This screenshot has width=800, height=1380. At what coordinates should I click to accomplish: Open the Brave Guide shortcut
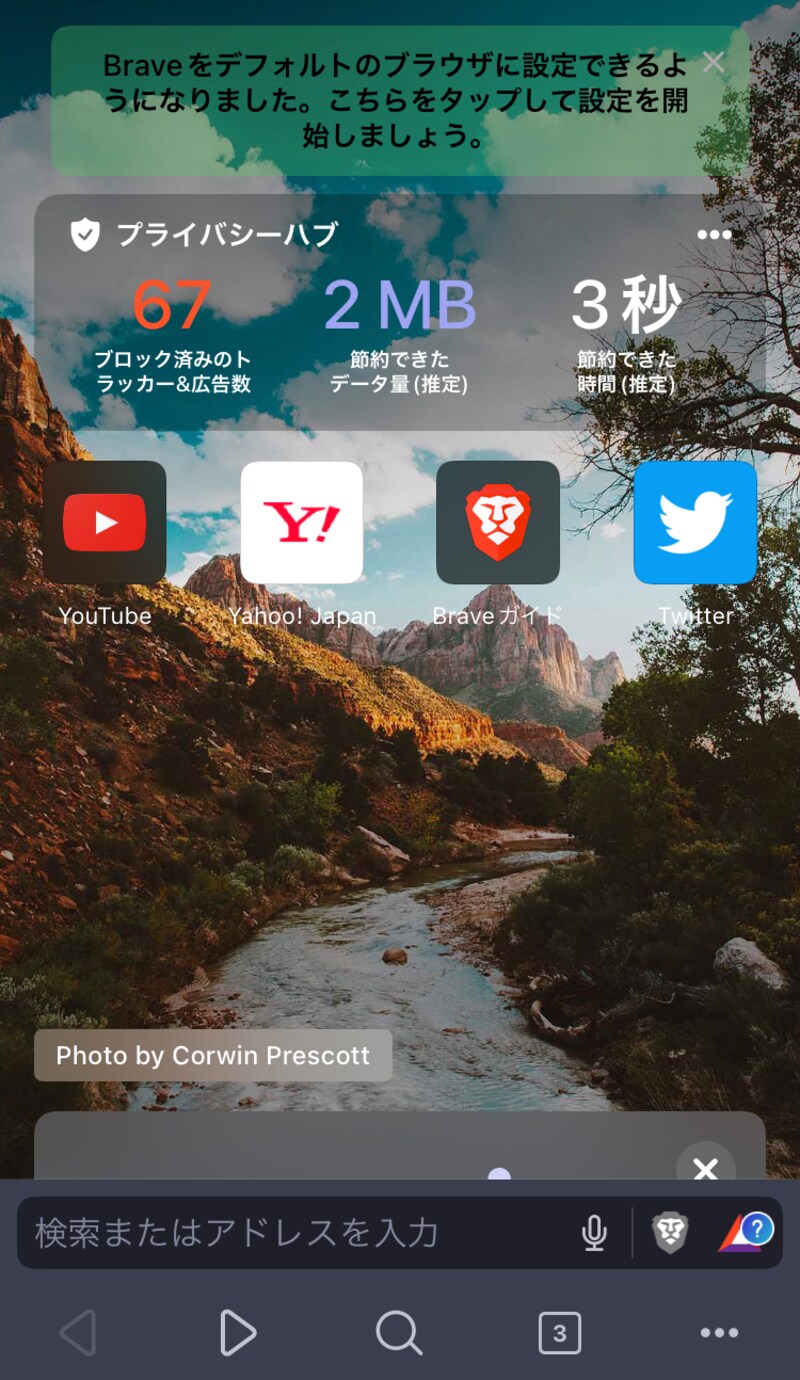point(498,522)
